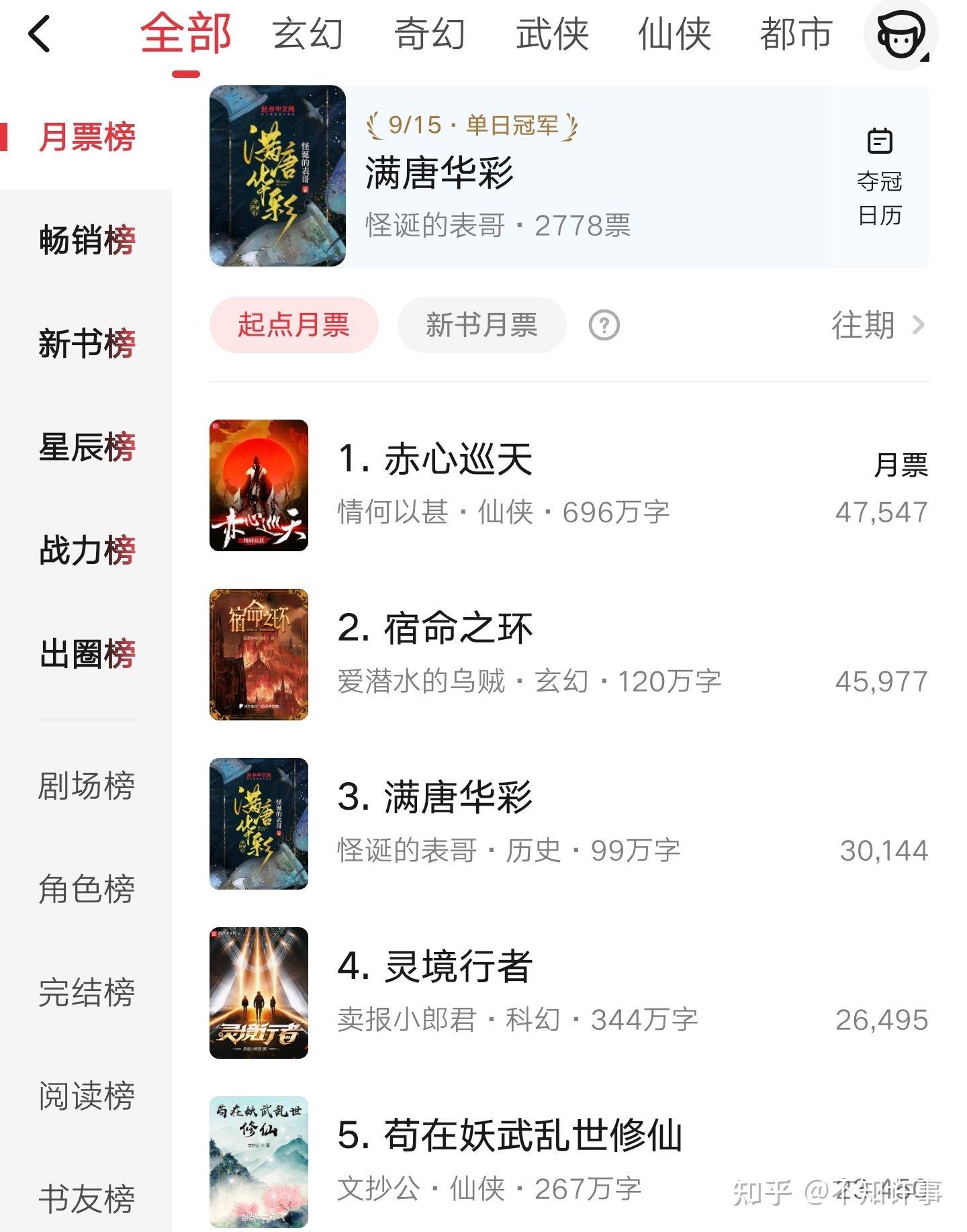Open the 夺冠日历 calendar
967x1232 pixels.
[879, 177]
